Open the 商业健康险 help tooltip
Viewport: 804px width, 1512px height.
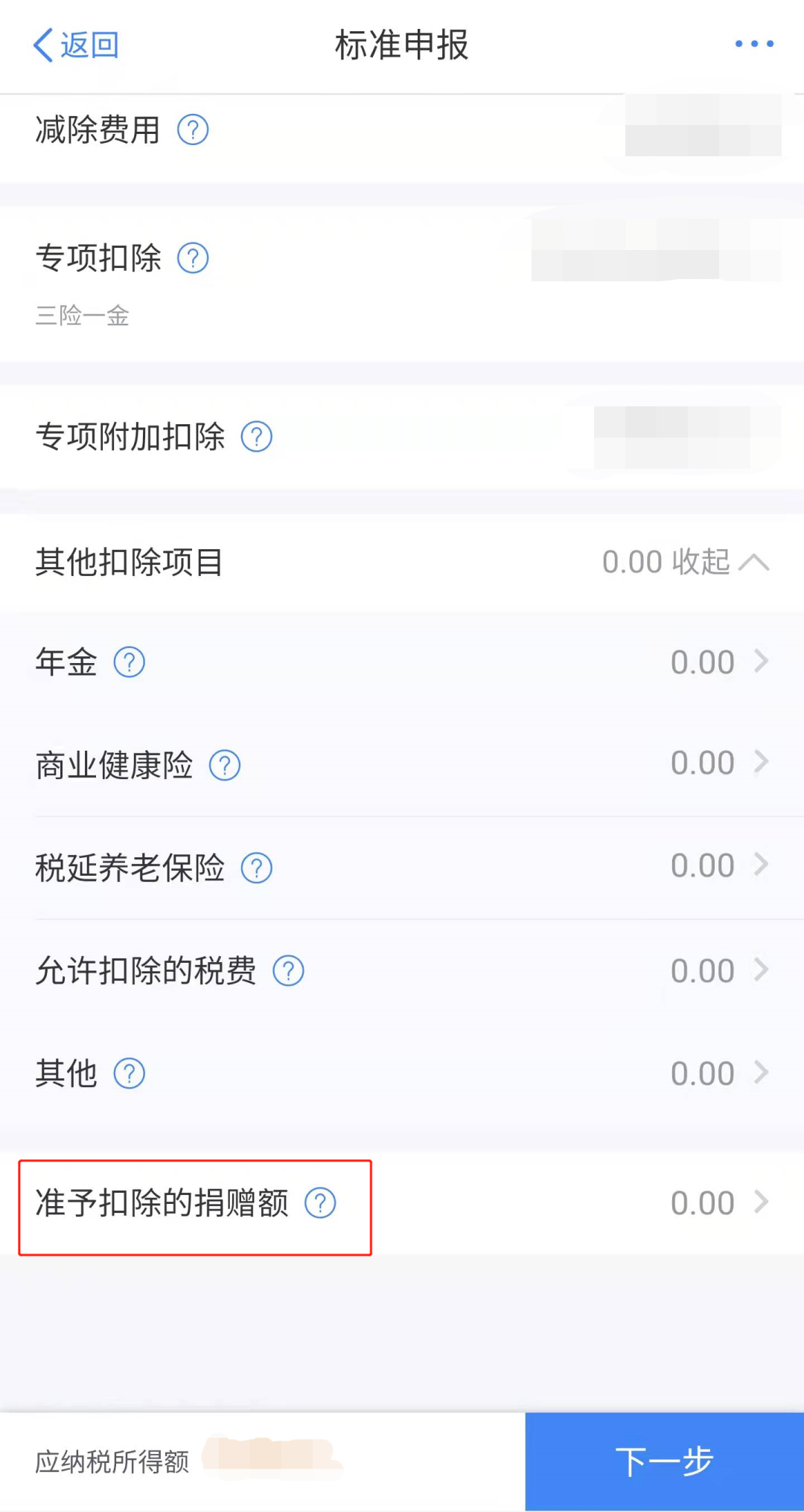(x=225, y=764)
